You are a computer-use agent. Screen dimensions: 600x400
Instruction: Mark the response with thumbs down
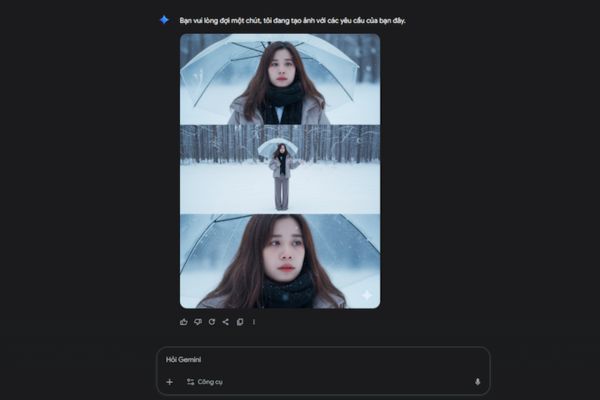pos(198,322)
